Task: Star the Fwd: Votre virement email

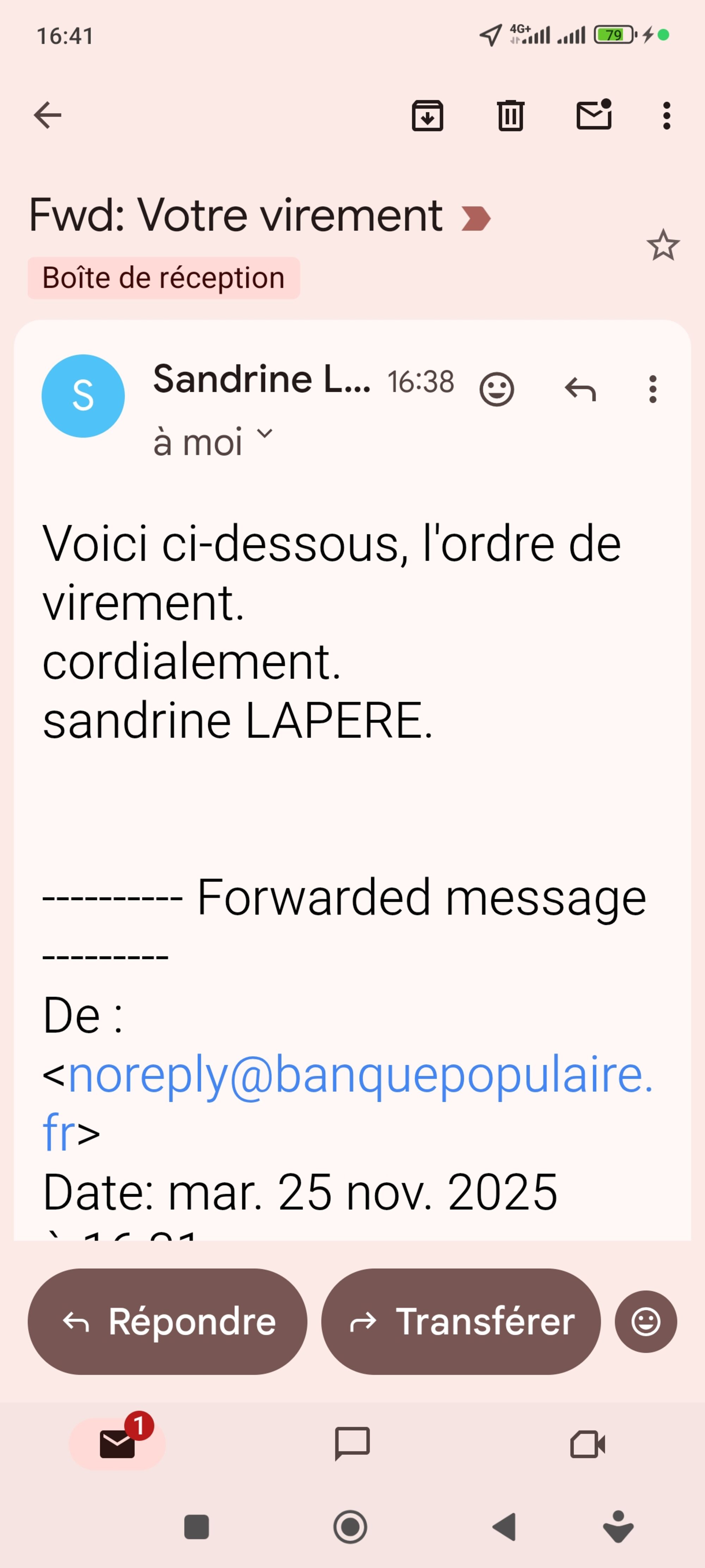Action: point(662,245)
